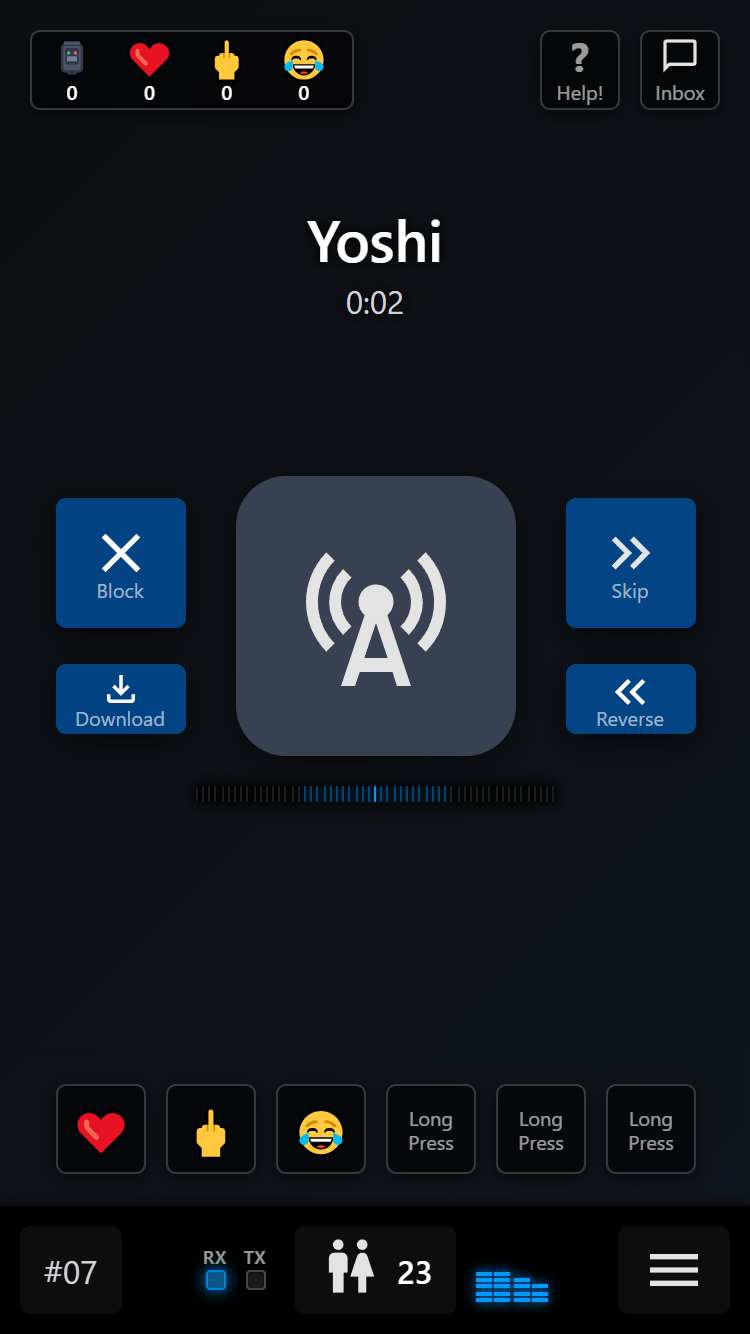The width and height of the screenshot is (750, 1334).
Task: Block the user Yoshi
Action: pos(120,563)
